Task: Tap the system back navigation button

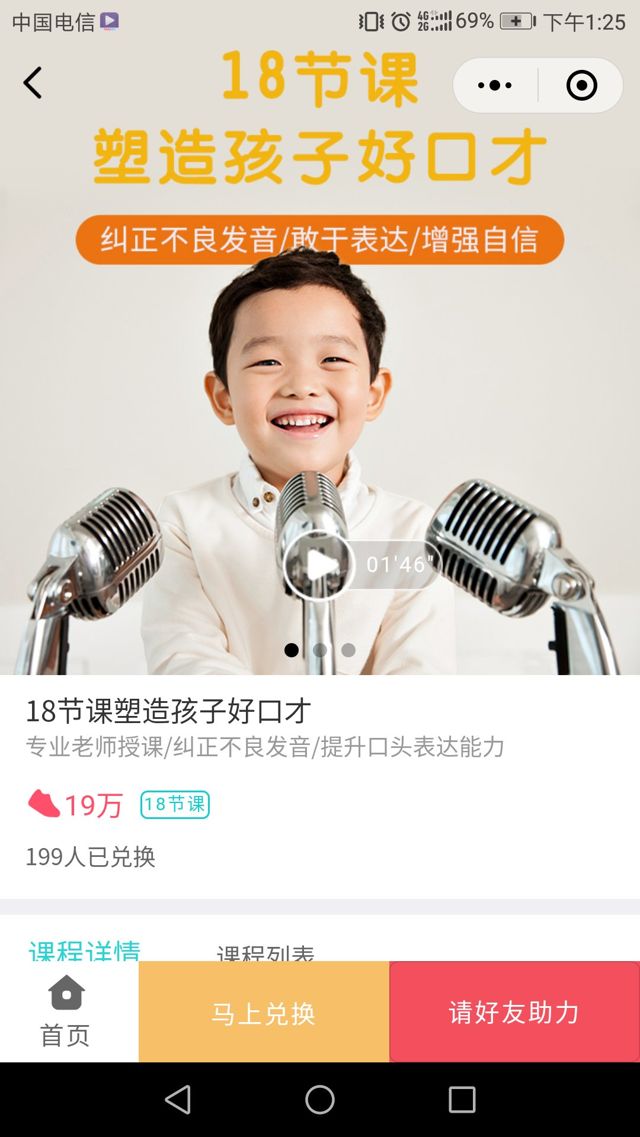Action: 178,1099
